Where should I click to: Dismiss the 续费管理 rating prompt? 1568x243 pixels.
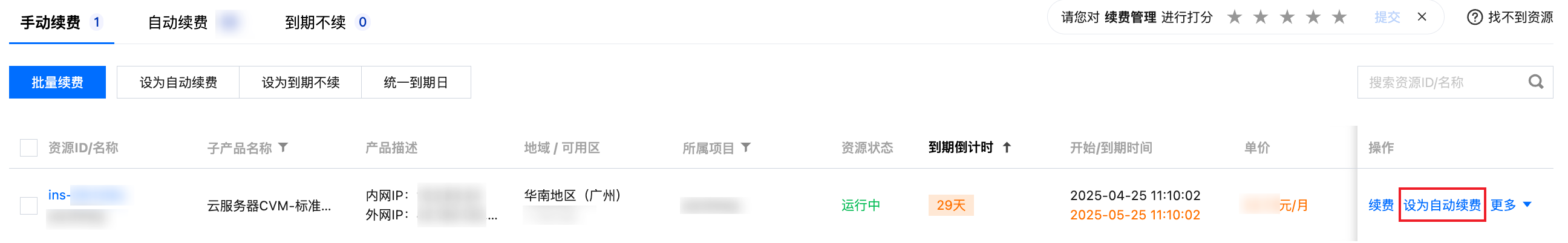click(x=1422, y=17)
